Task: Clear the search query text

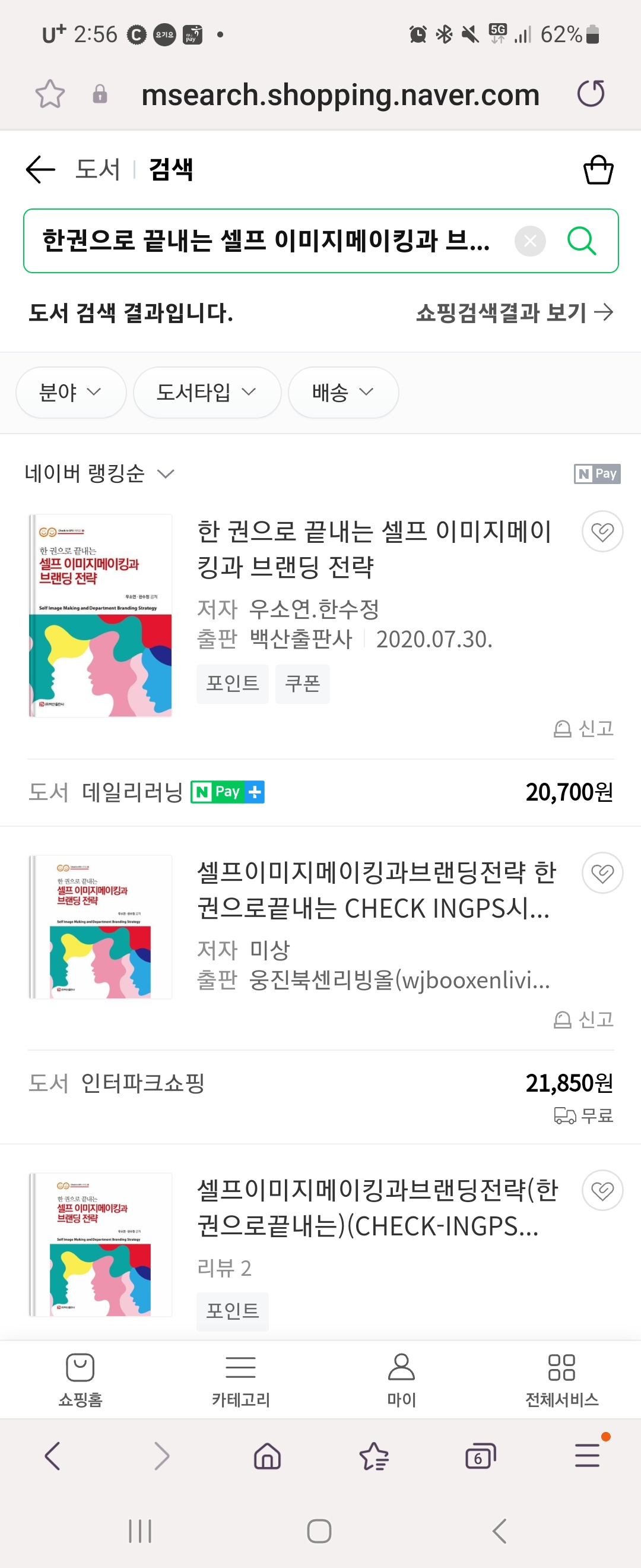Action: [529, 241]
